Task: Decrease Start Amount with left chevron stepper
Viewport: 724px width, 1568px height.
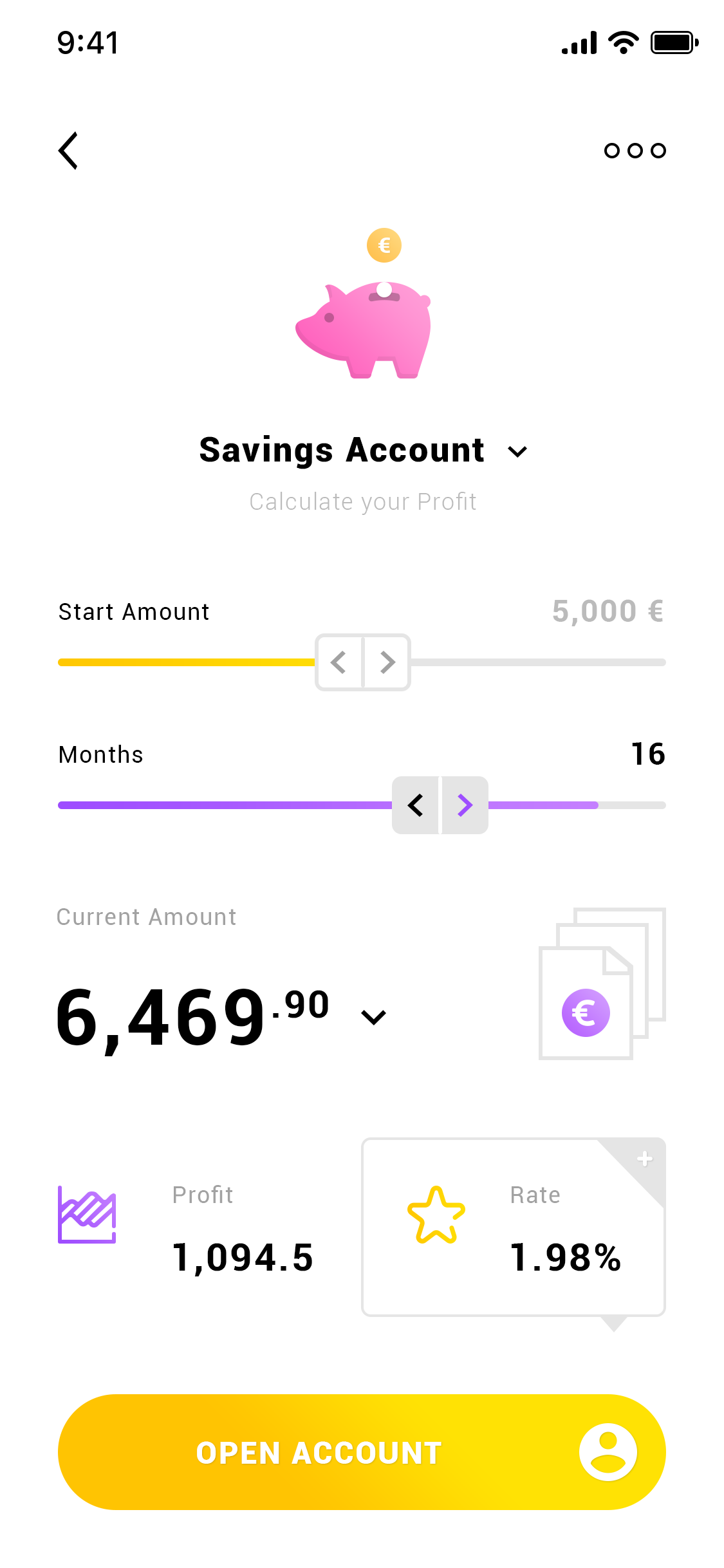Action: pos(339,662)
